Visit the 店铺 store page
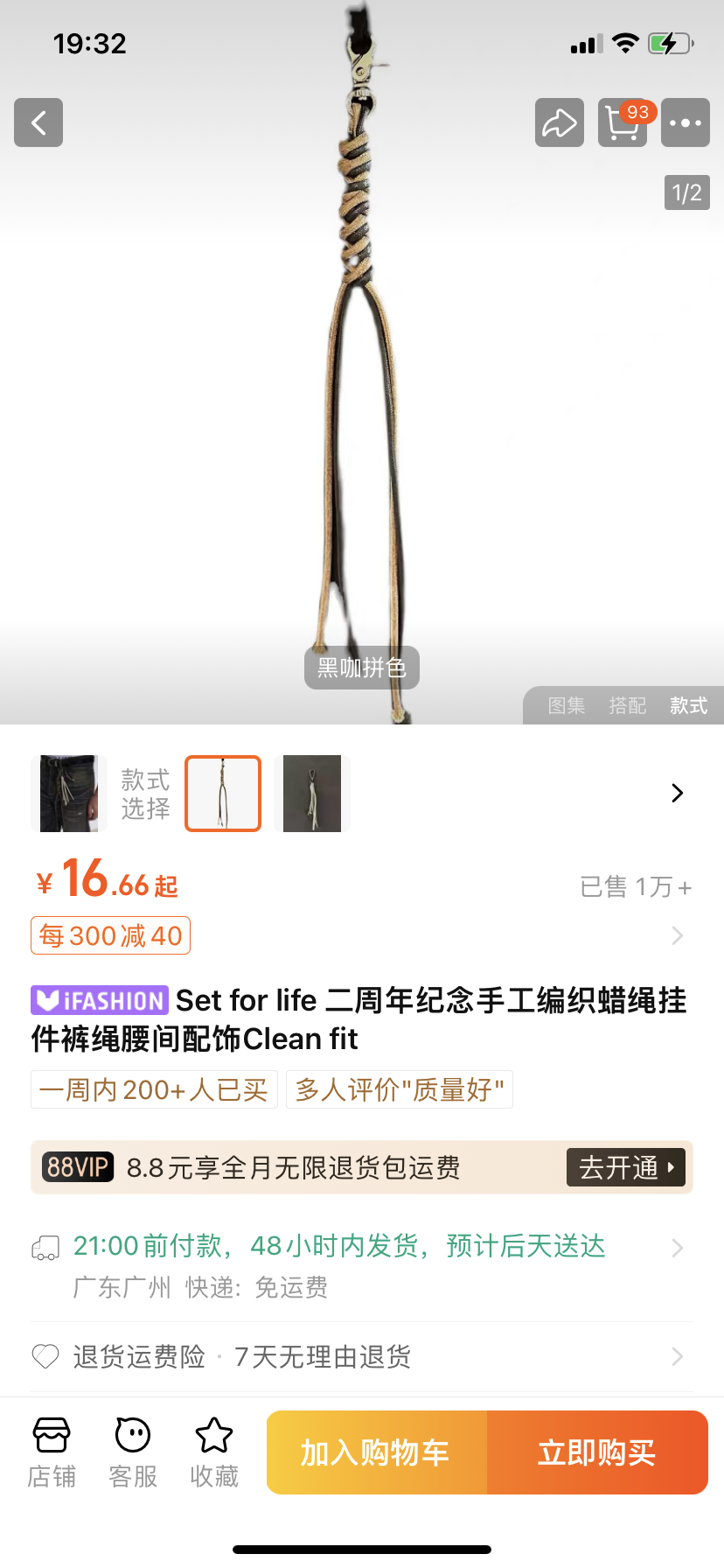This screenshot has width=724, height=1568. [x=52, y=1452]
